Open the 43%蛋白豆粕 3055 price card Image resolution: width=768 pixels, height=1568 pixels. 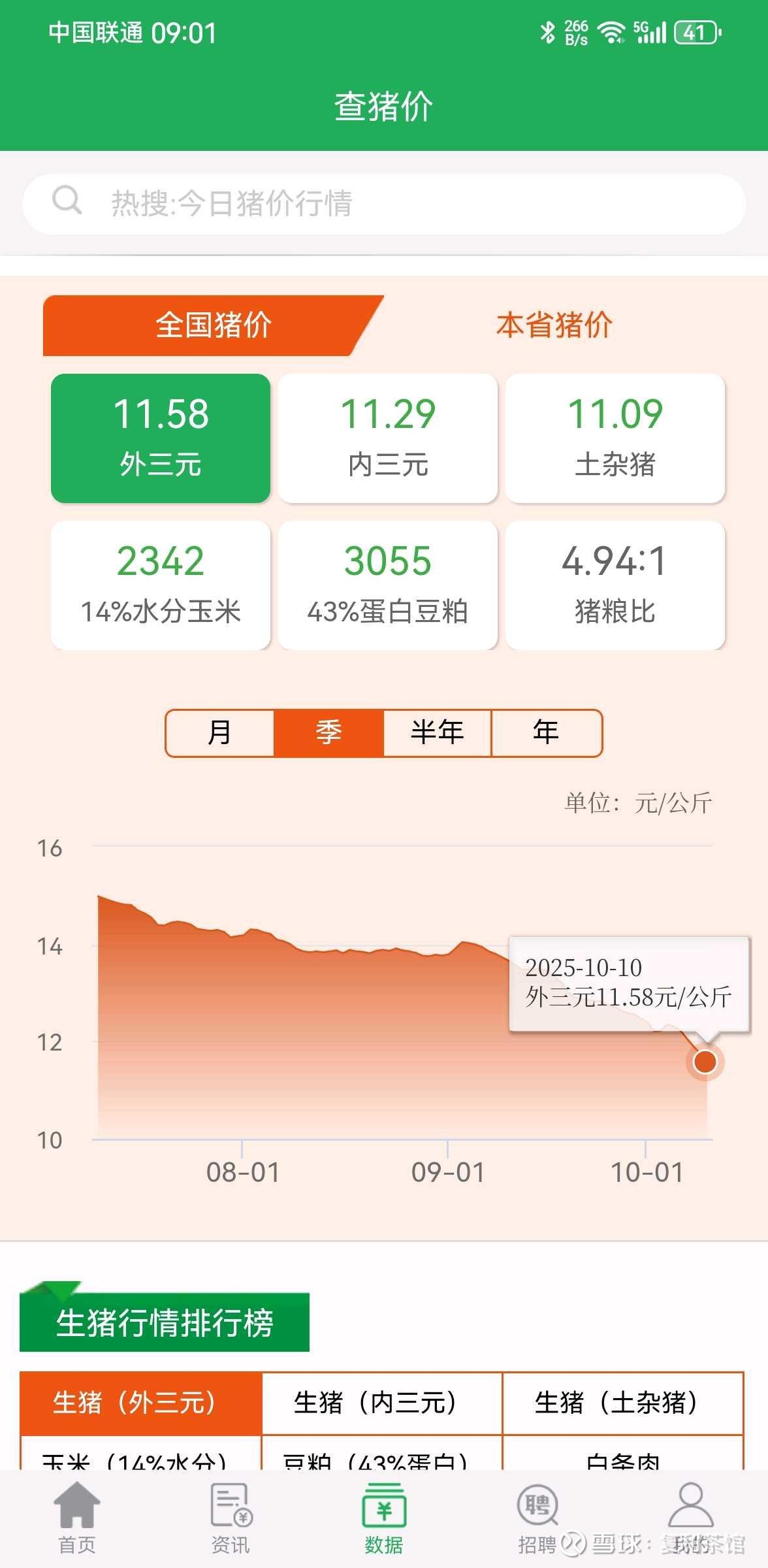tap(388, 585)
